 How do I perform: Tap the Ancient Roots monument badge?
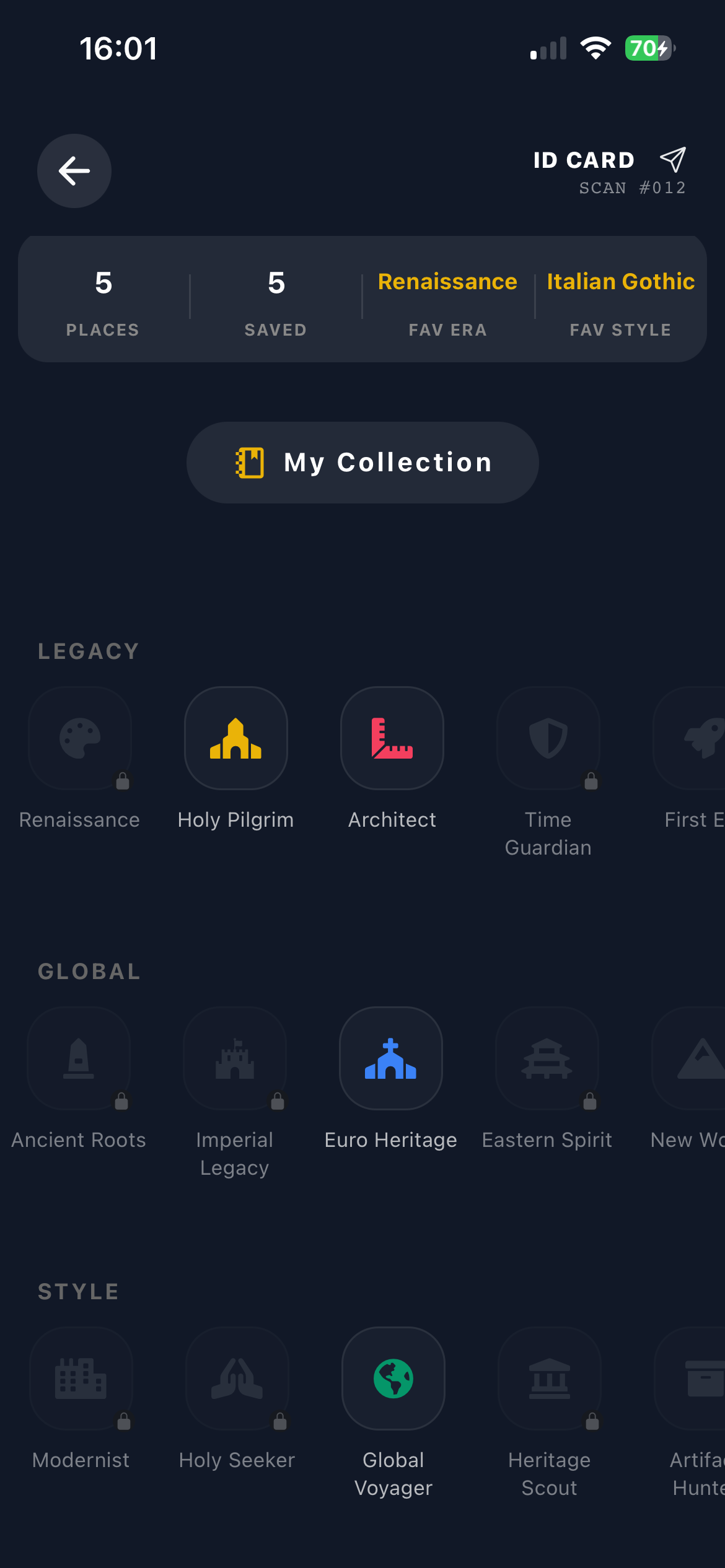click(x=79, y=1058)
